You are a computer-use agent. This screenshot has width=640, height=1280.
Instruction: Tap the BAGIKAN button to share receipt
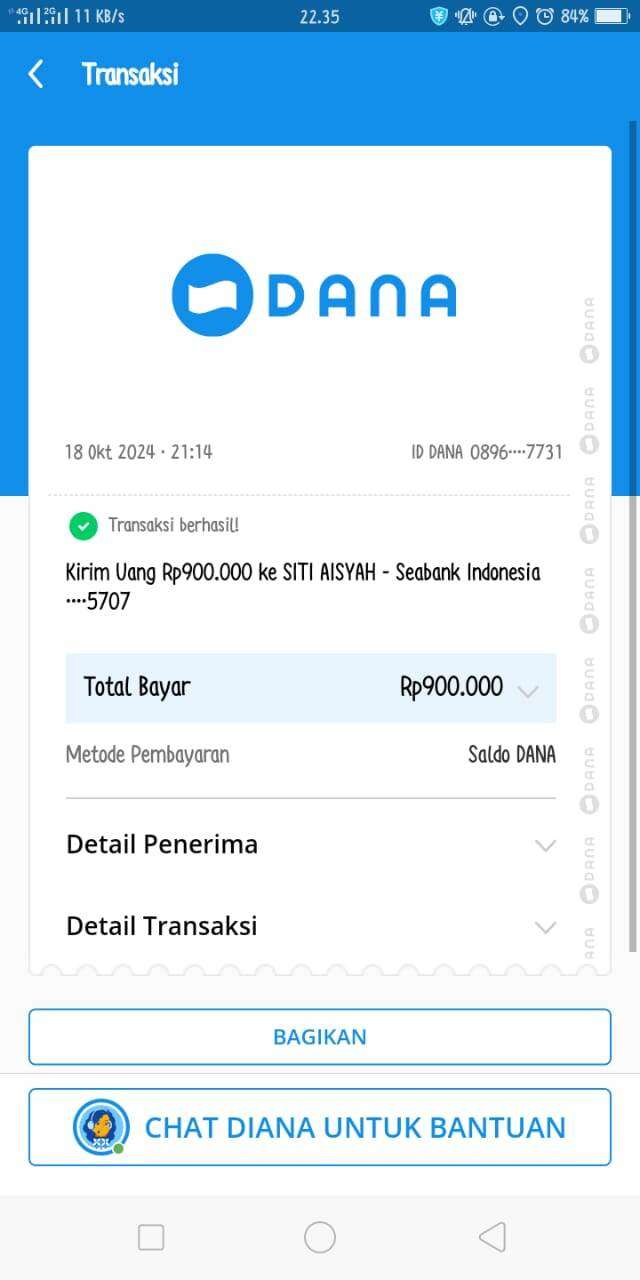[x=320, y=1037]
